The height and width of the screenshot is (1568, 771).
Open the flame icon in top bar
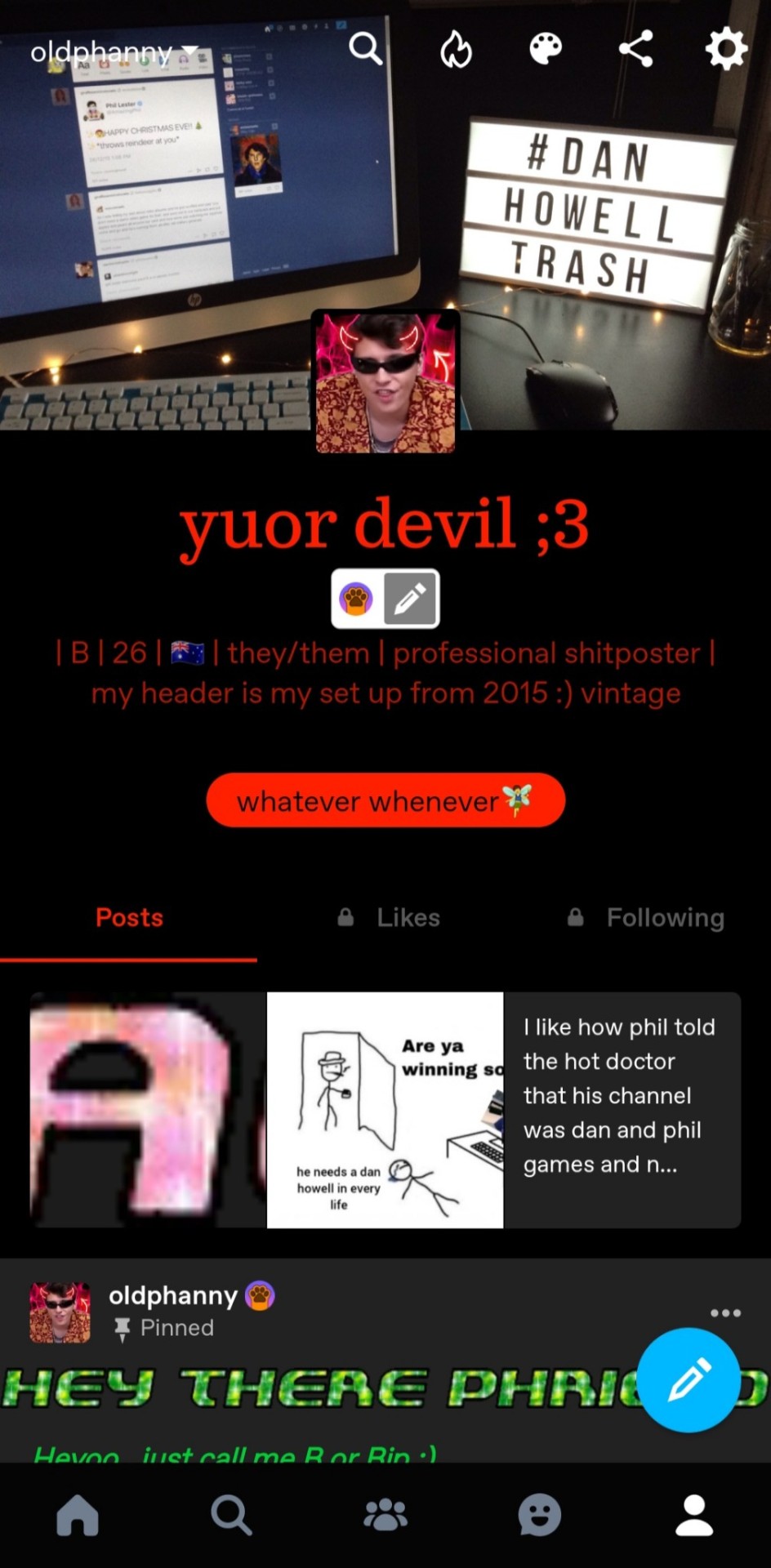coord(456,50)
